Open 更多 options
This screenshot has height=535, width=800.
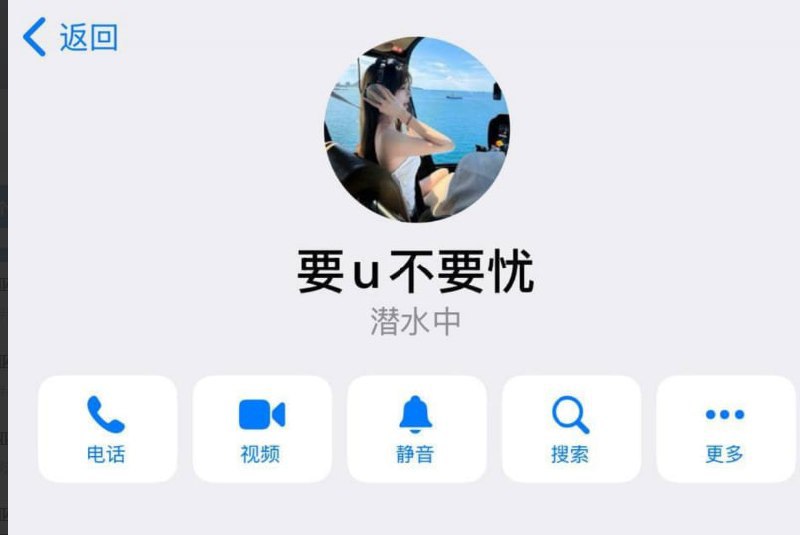[x=725, y=429]
